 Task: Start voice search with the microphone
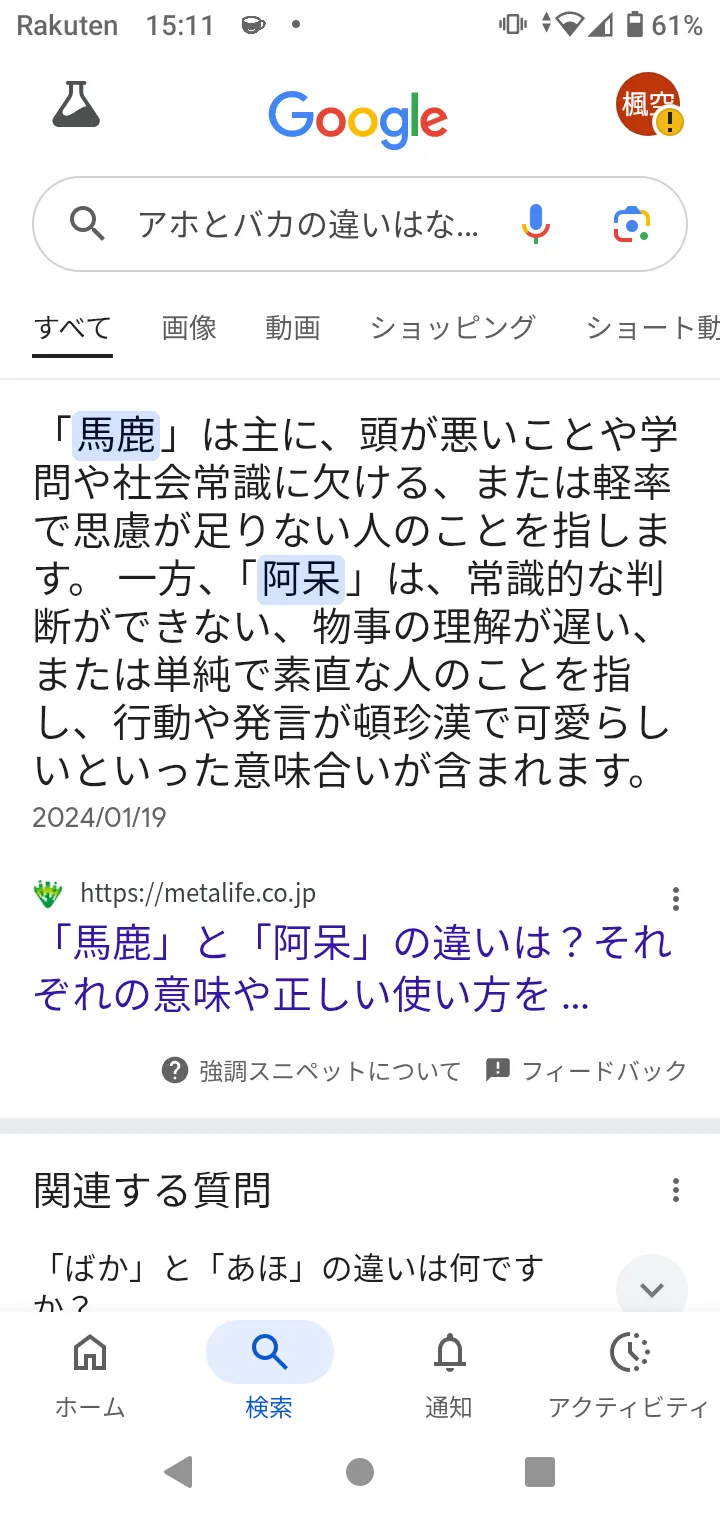tap(536, 224)
